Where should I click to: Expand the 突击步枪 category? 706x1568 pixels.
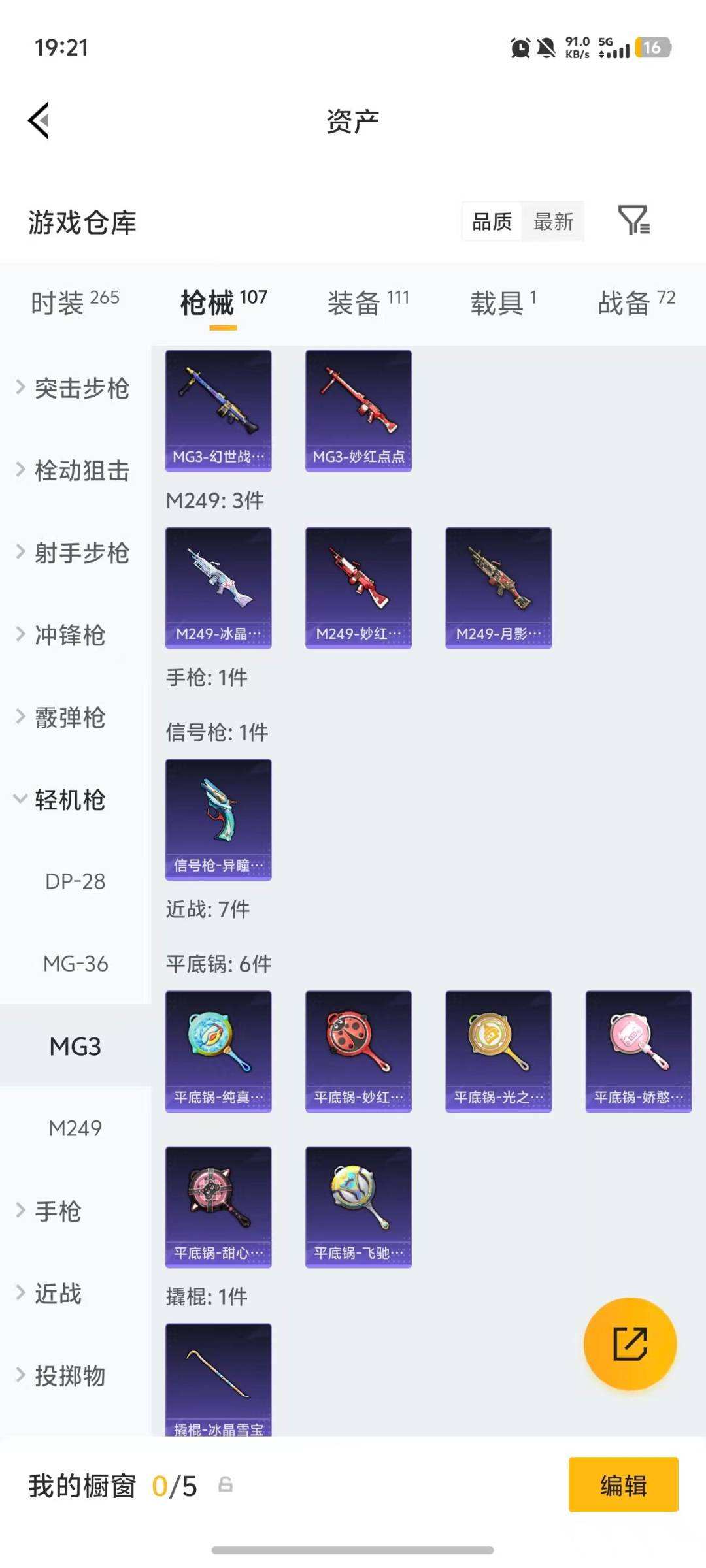(73, 388)
